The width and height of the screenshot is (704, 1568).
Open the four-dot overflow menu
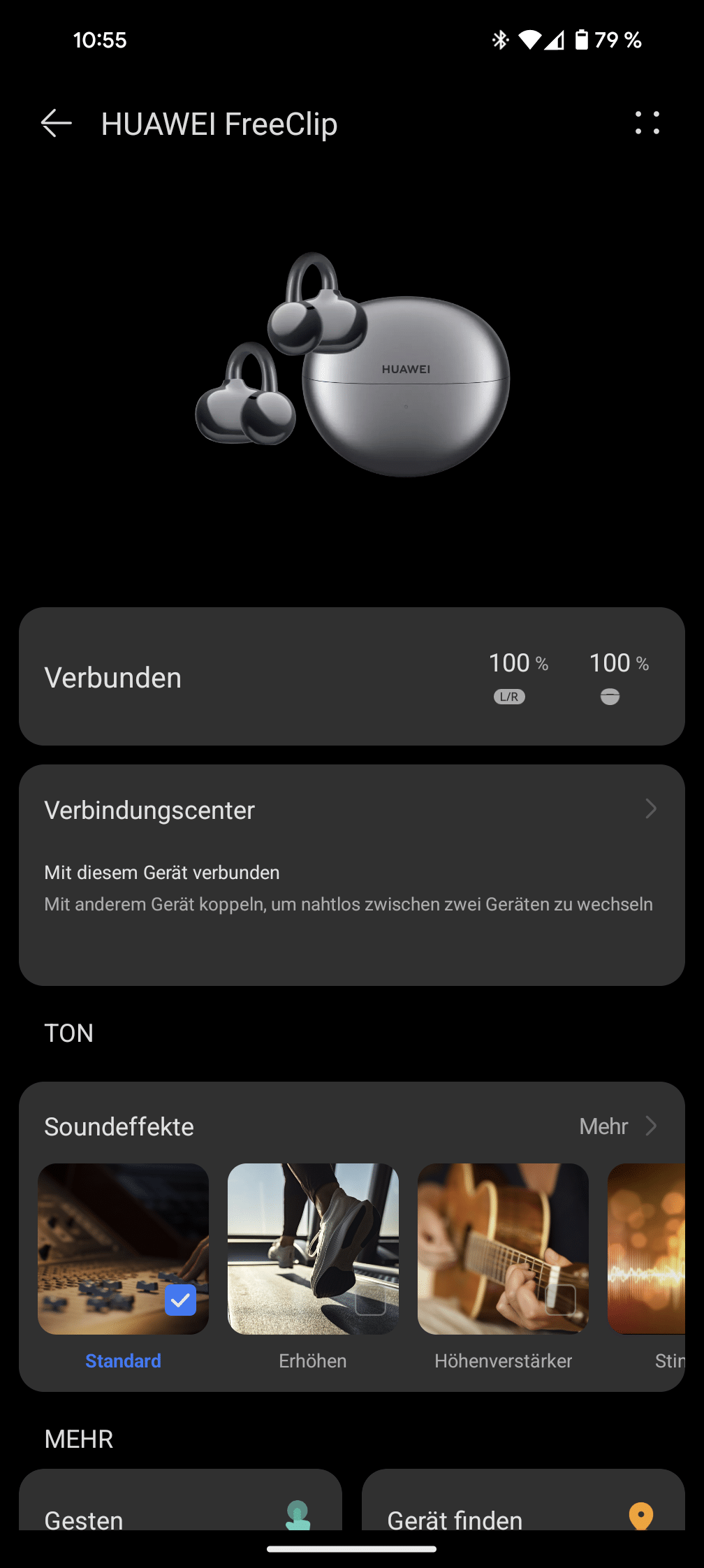(647, 123)
